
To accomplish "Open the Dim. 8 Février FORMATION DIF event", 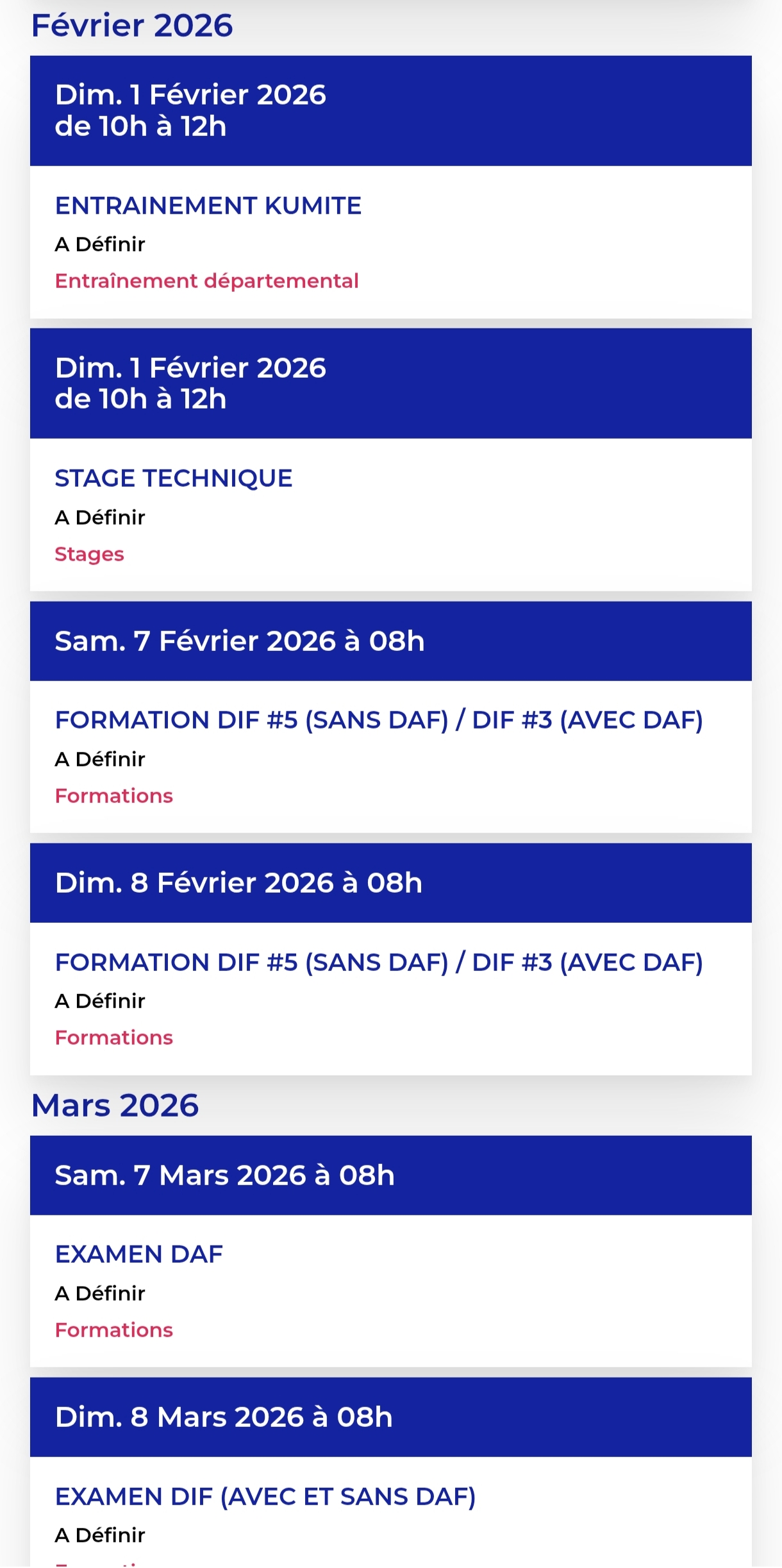I will point(379,962).
